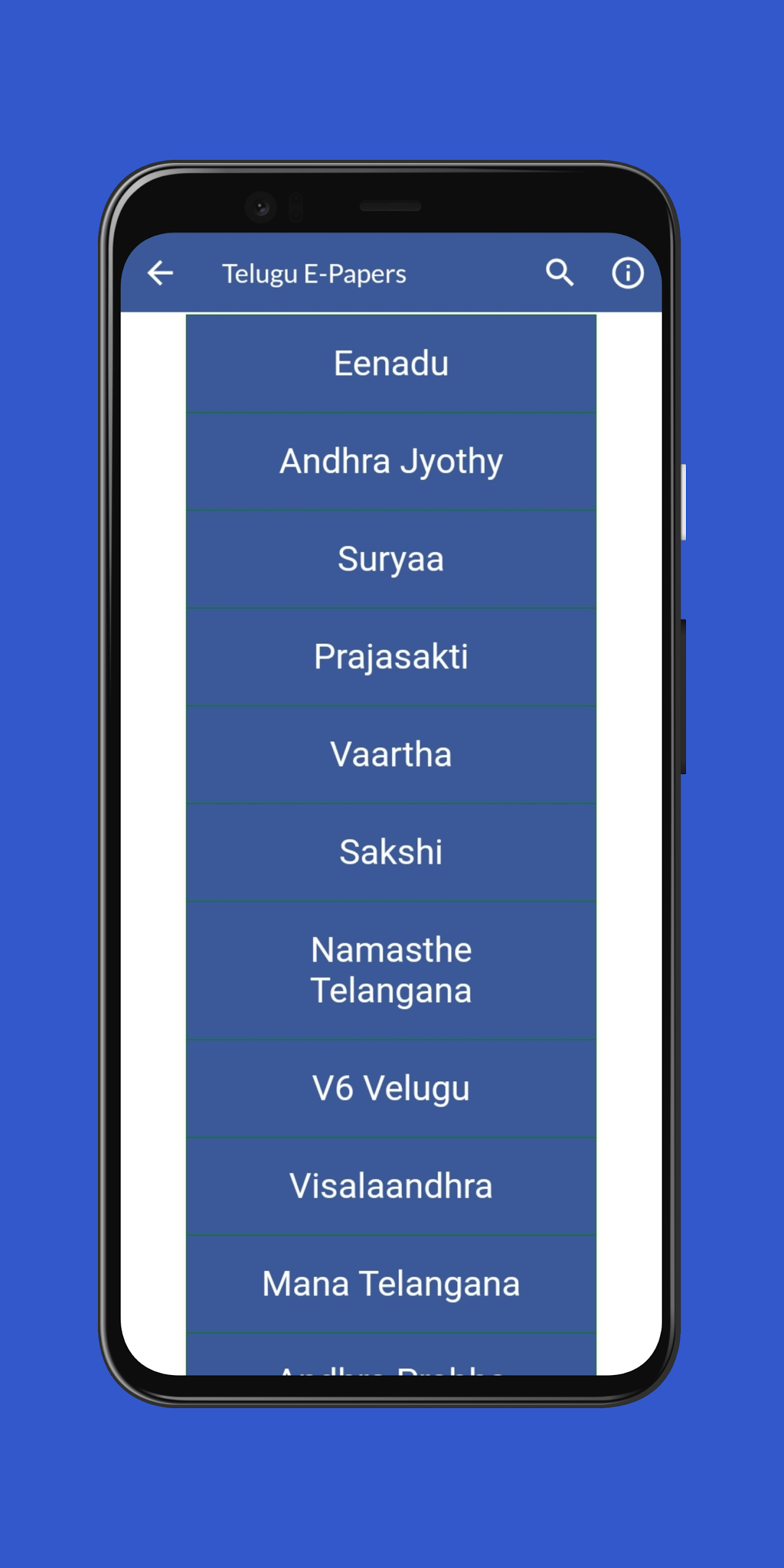Viewport: 784px width, 1568px height.
Task: Select Andhra Jyothy
Action: point(391,462)
